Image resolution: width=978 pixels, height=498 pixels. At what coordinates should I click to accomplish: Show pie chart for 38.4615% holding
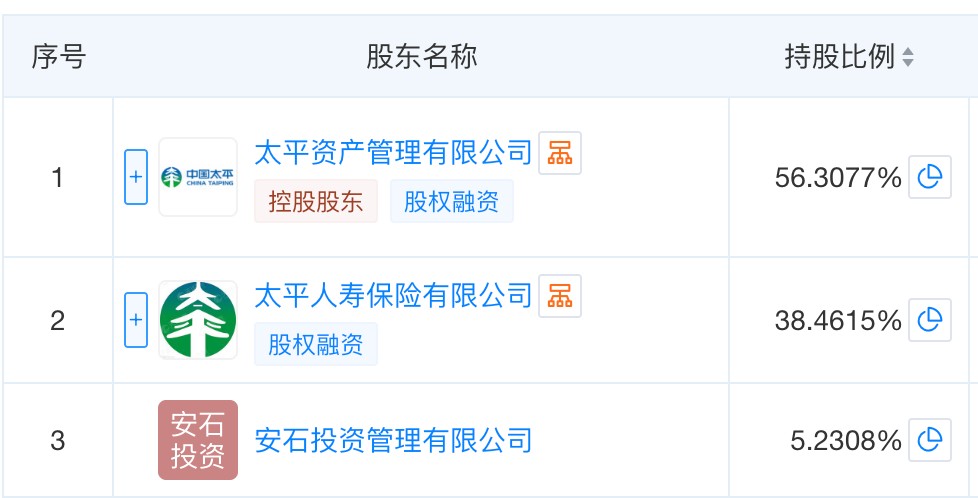click(929, 320)
